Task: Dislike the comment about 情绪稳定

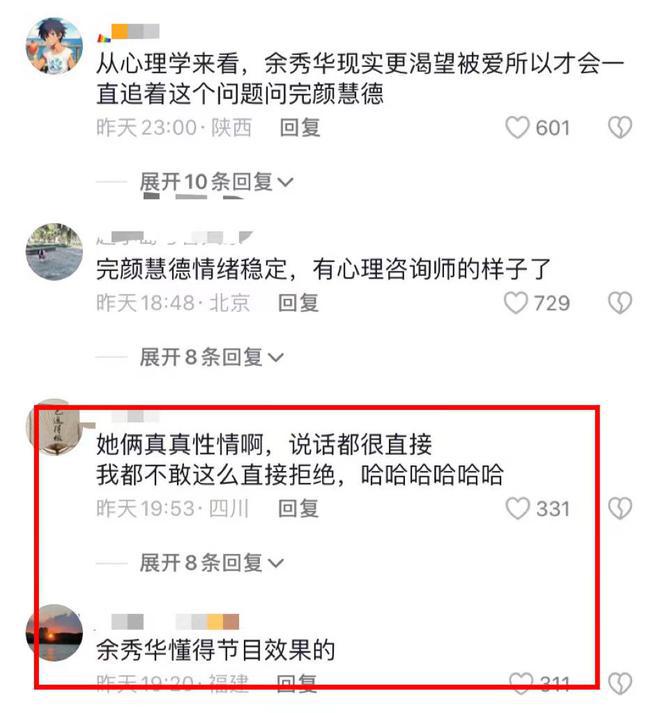Action: pyautogui.click(x=620, y=303)
